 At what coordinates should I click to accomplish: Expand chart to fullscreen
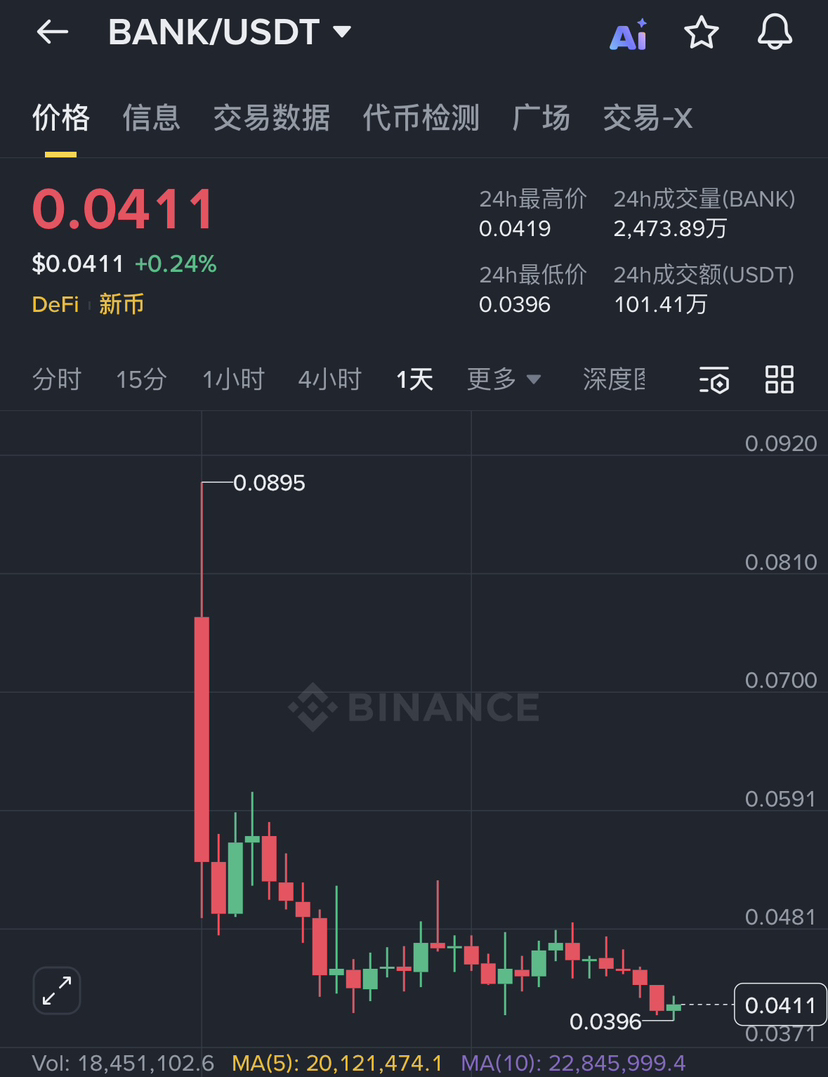click(57, 991)
